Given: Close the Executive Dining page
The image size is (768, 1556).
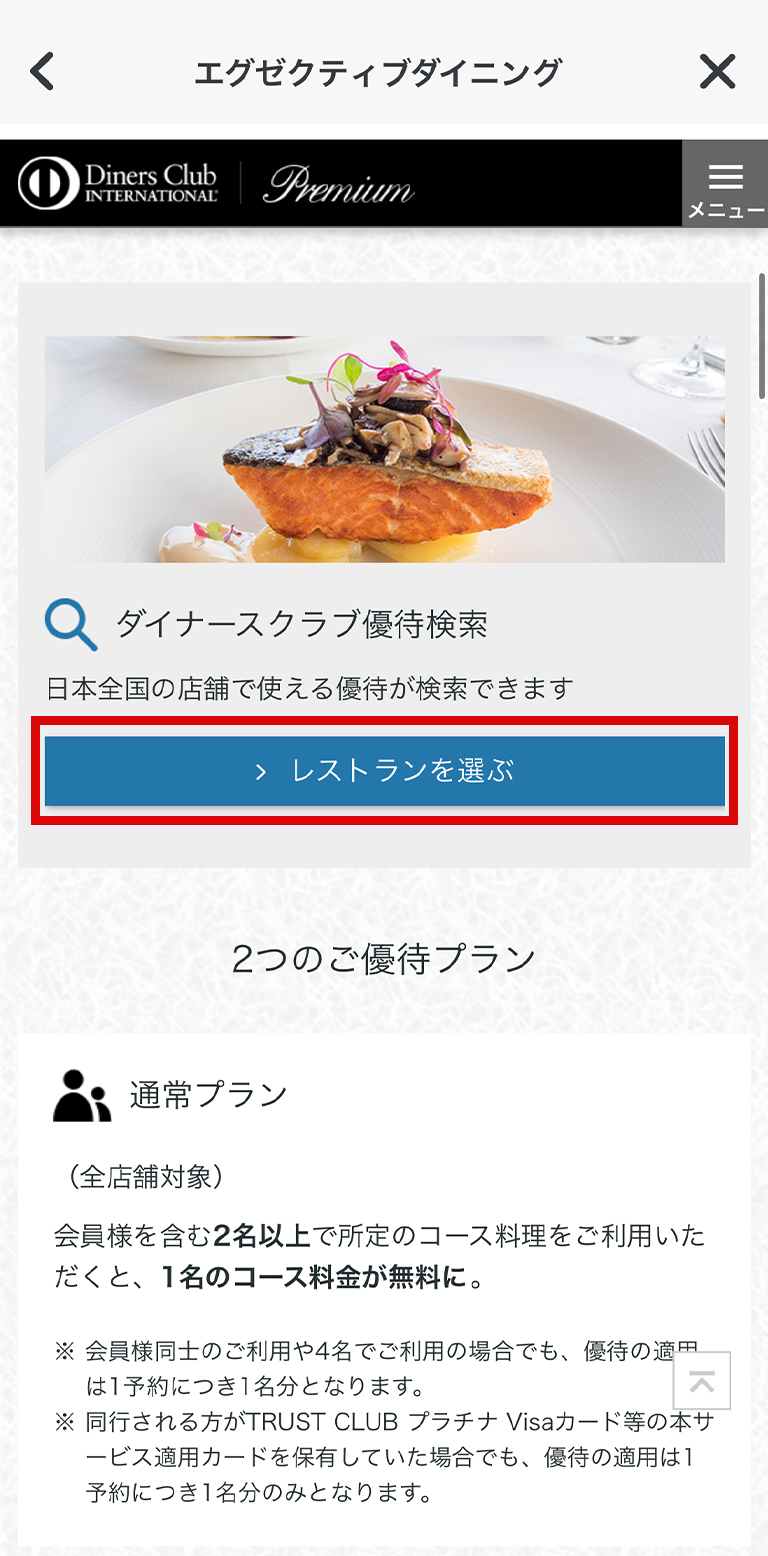Looking at the screenshot, I should [717, 72].
